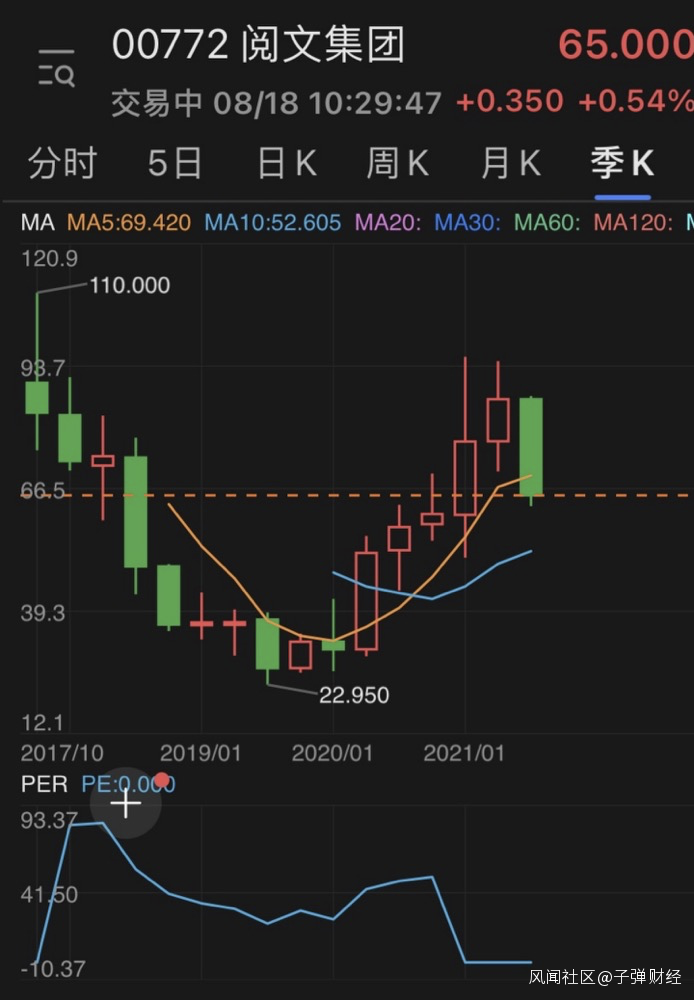Change the PER sub-chart indicator
The width and height of the screenshot is (694, 1000).
[x=45, y=784]
